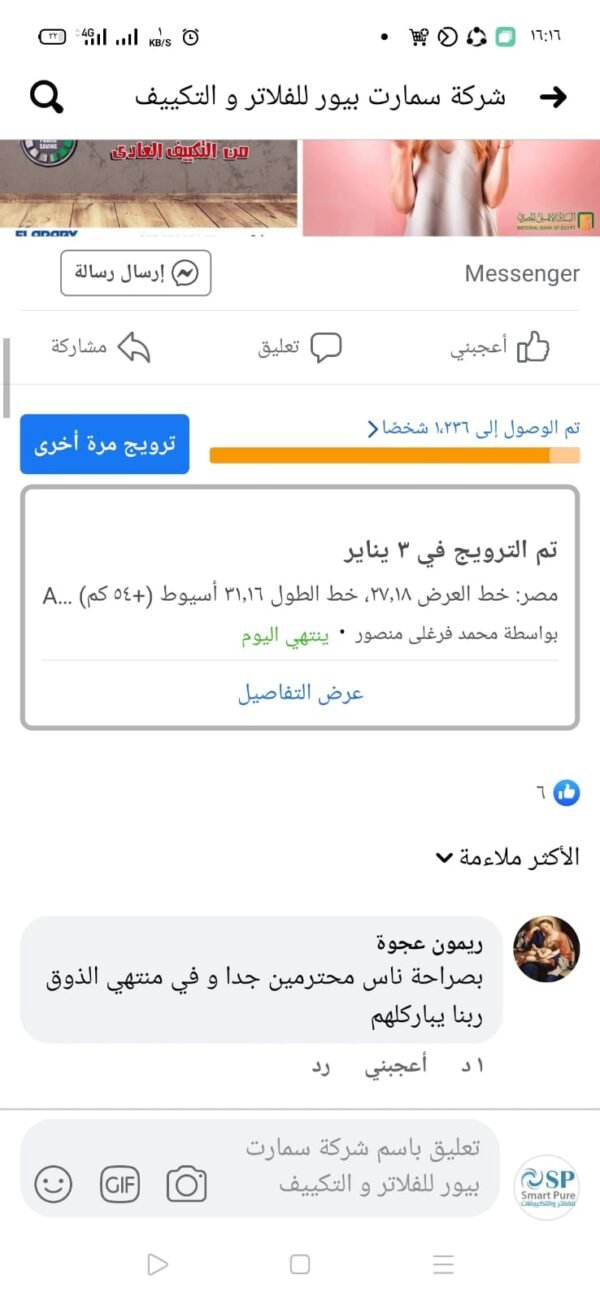The width and height of the screenshot is (600, 1301).
Task: Tap the system home square button
Action: (300, 1265)
